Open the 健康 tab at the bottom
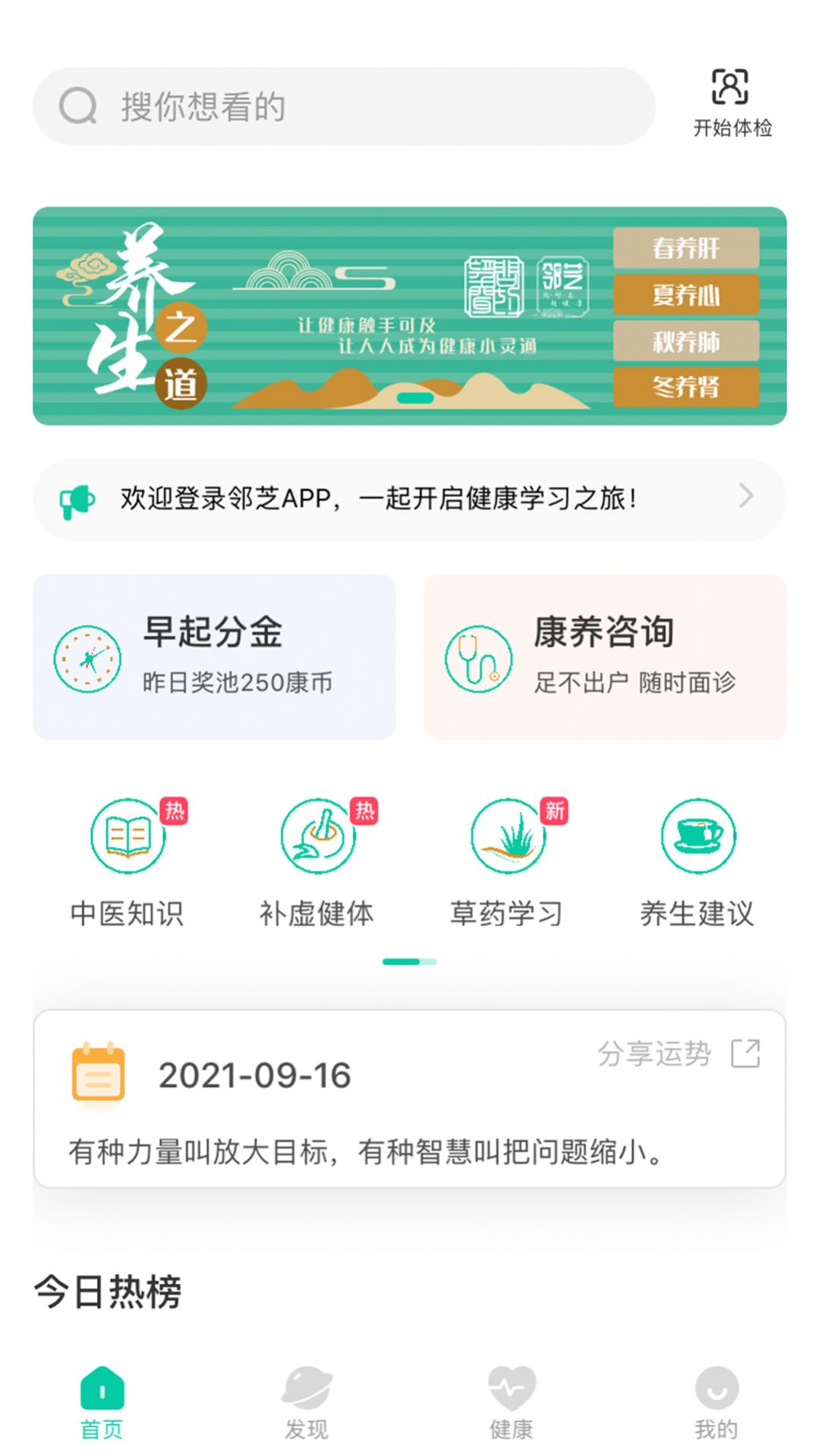 [512, 1404]
